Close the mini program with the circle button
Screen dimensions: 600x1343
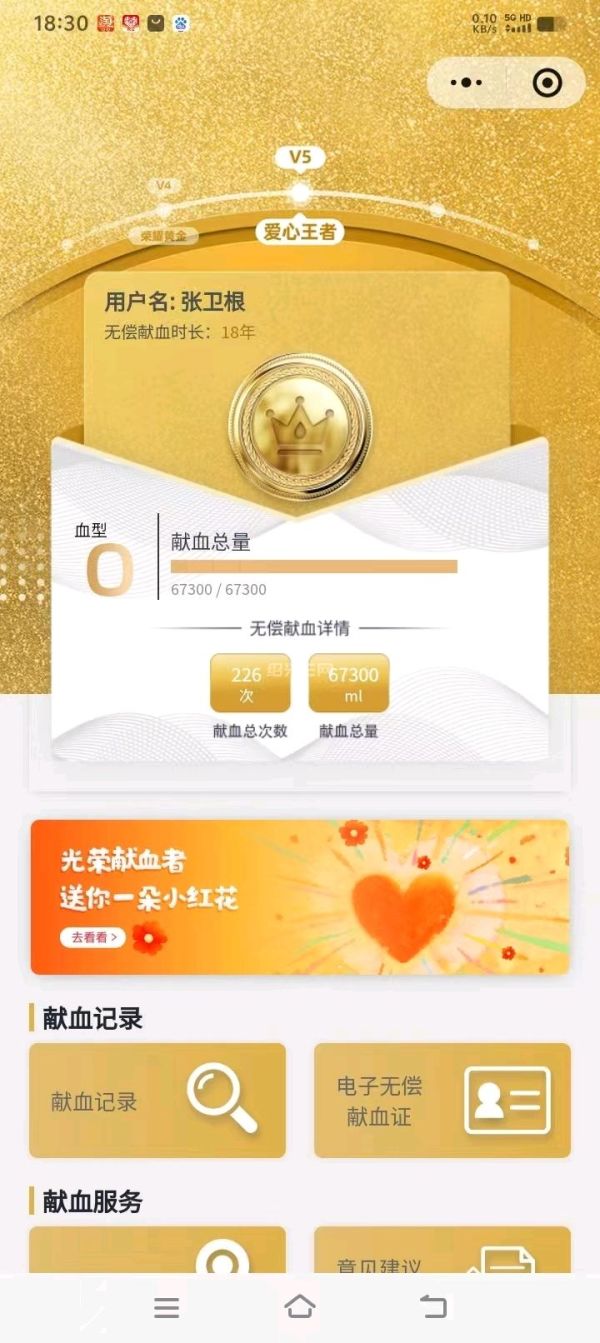pyautogui.click(x=547, y=83)
